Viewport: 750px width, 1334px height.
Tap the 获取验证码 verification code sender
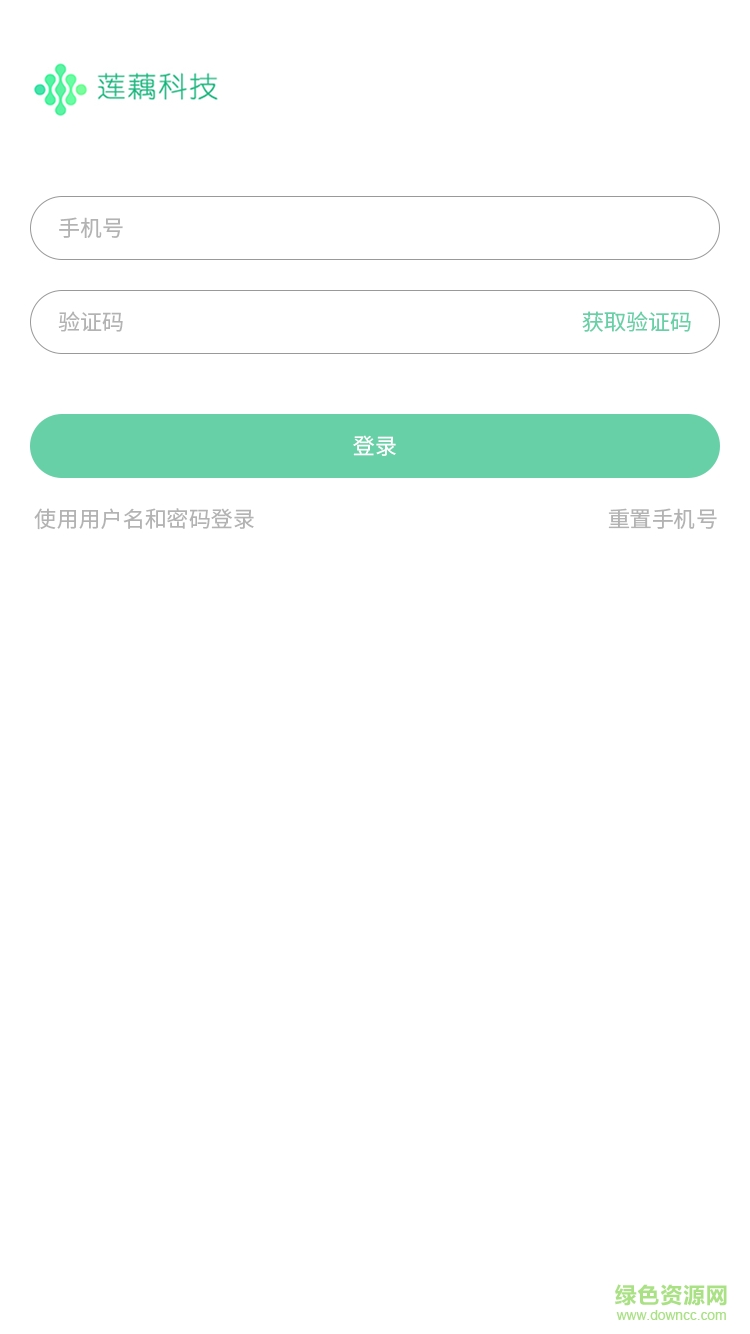tap(636, 322)
